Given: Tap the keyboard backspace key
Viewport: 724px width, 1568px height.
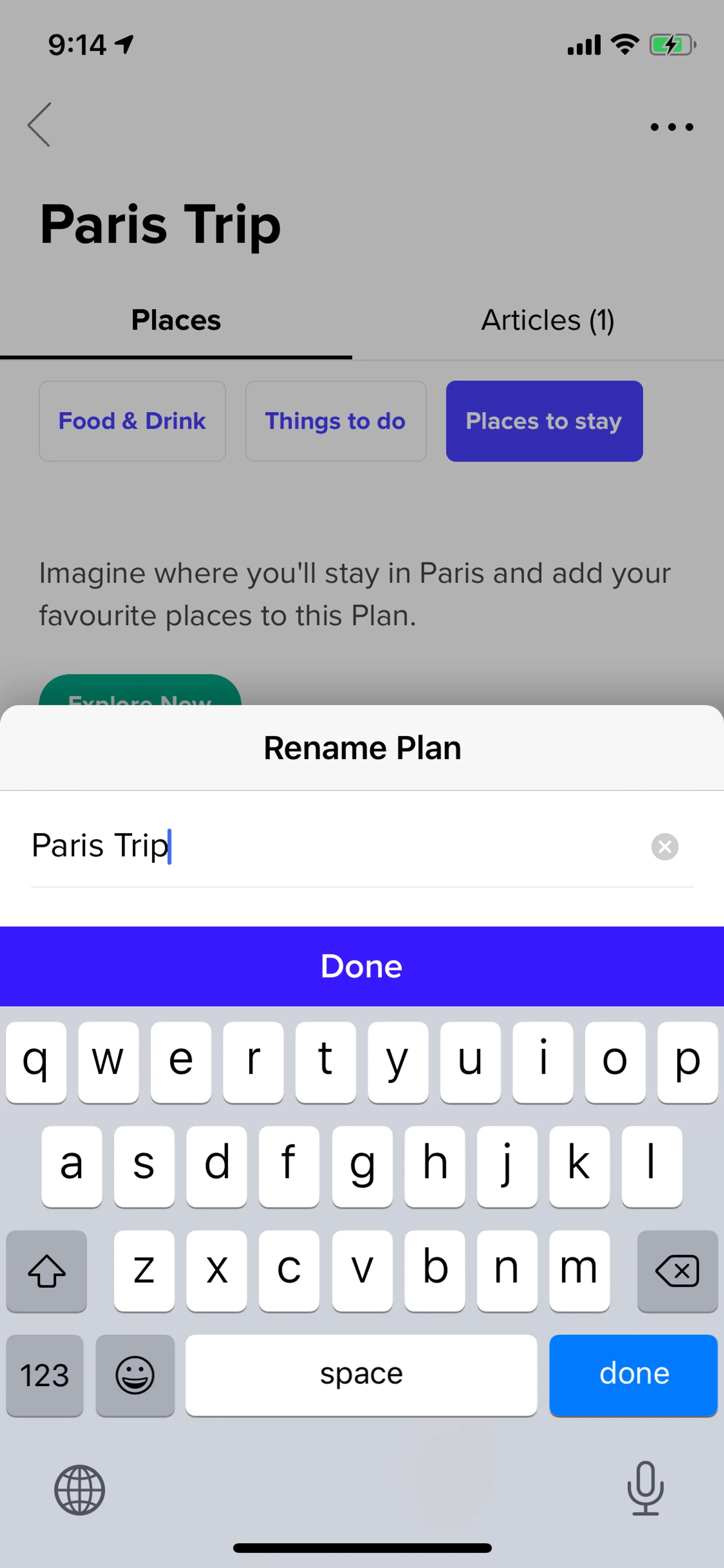Looking at the screenshot, I should 677,1270.
